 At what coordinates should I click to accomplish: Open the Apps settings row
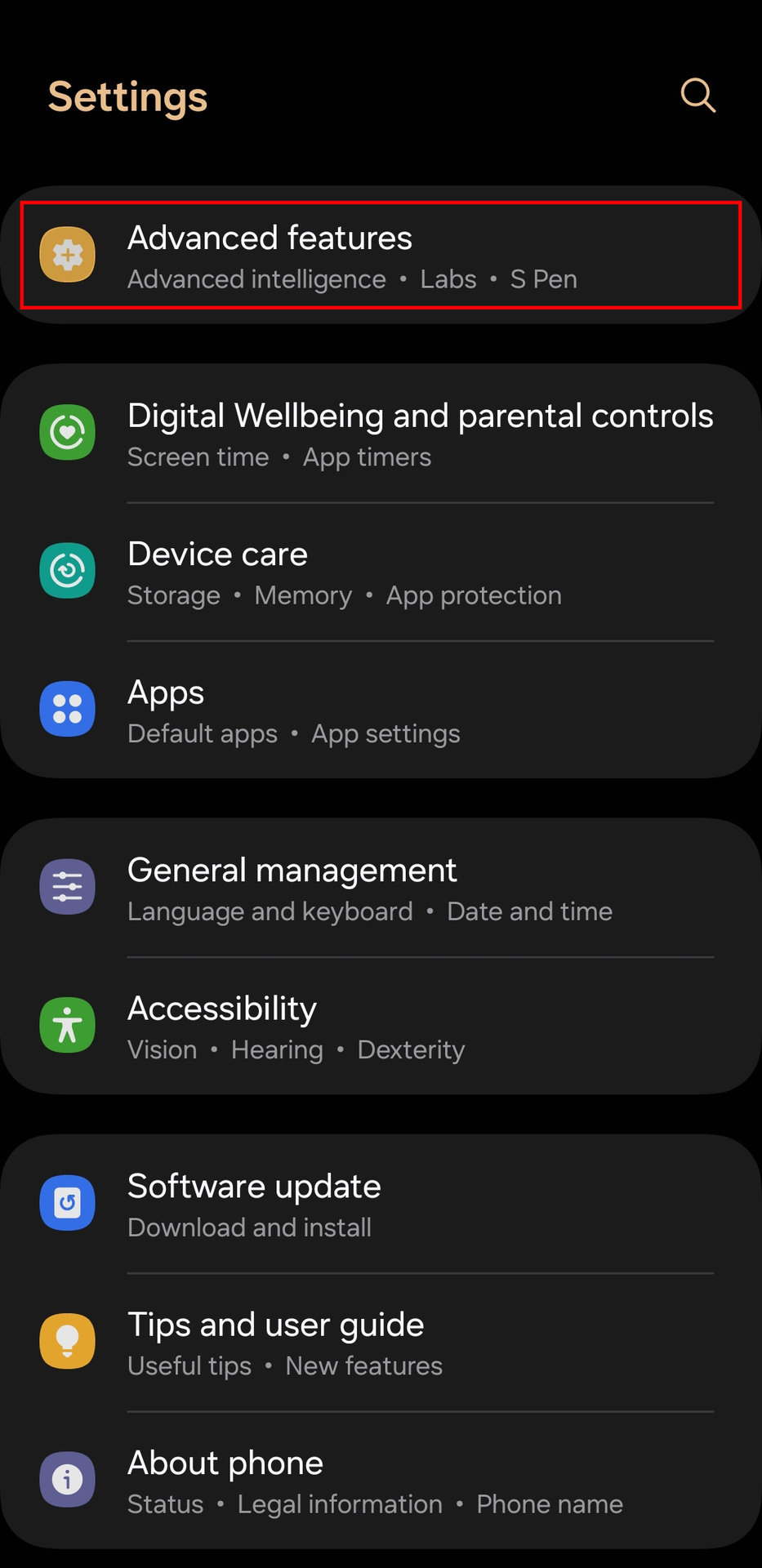pyautogui.click(x=381, y=710)
